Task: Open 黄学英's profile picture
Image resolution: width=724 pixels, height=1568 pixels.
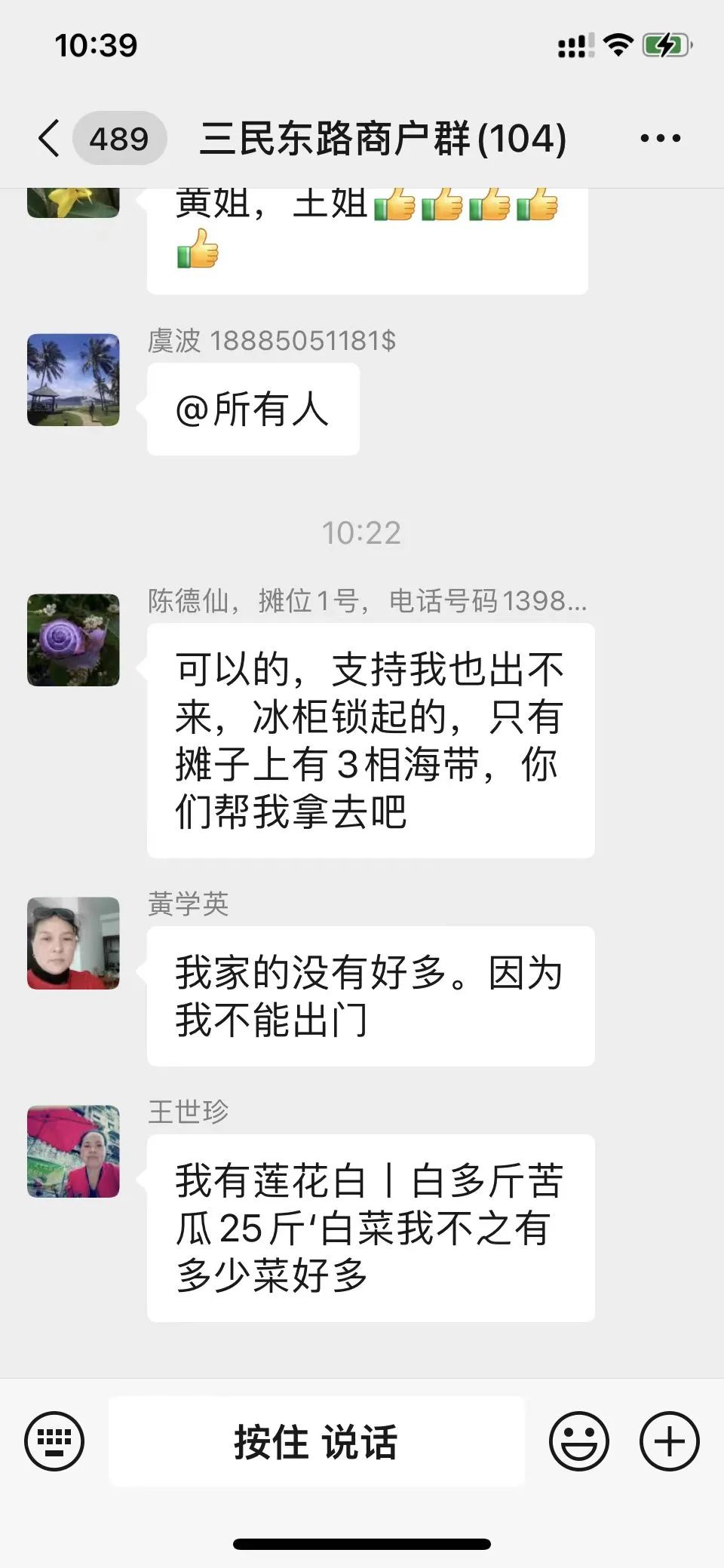Action: point(73,943)
